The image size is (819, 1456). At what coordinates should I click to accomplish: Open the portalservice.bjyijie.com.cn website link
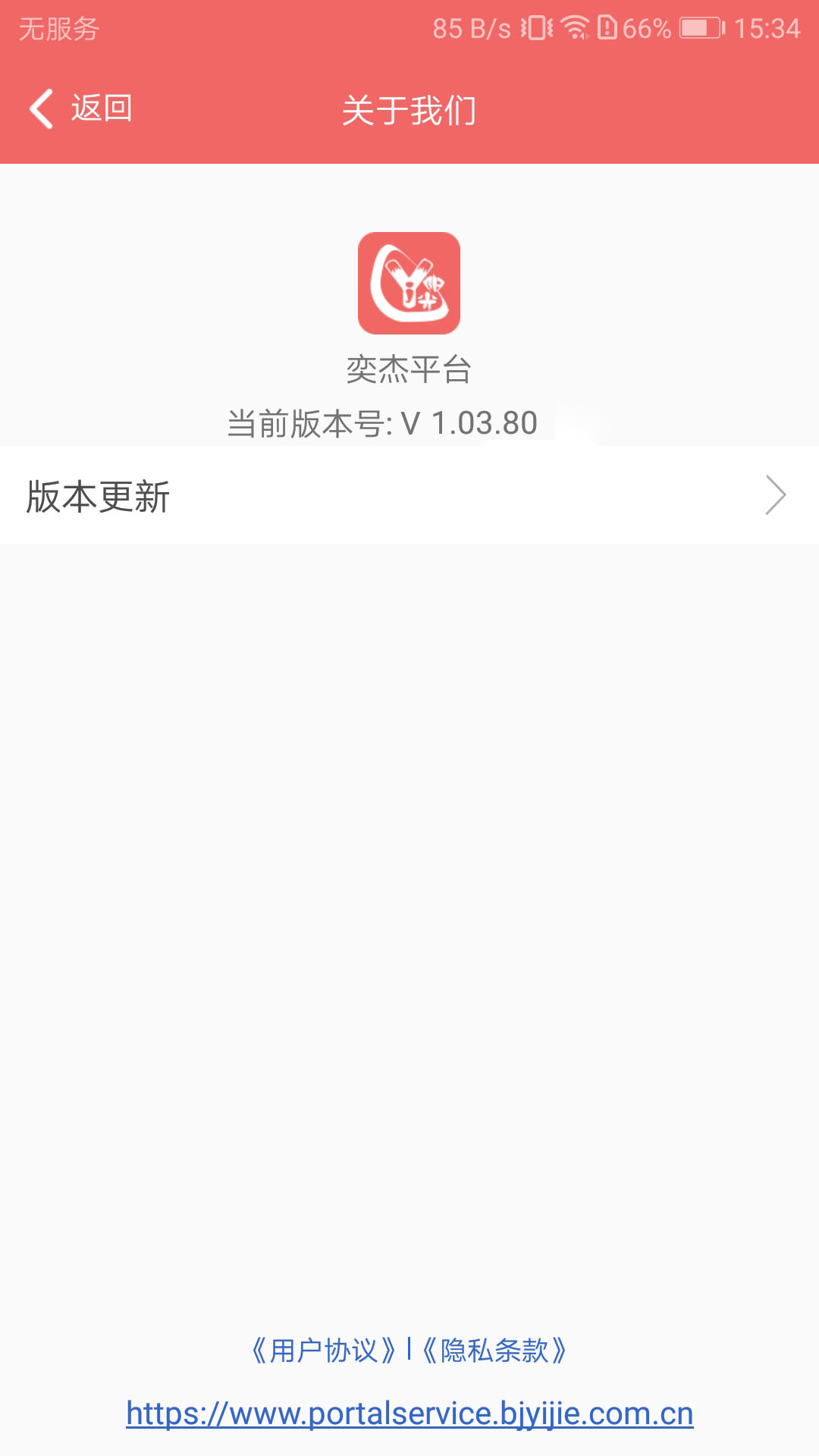pyautogui.click(x=409, y=1414)
